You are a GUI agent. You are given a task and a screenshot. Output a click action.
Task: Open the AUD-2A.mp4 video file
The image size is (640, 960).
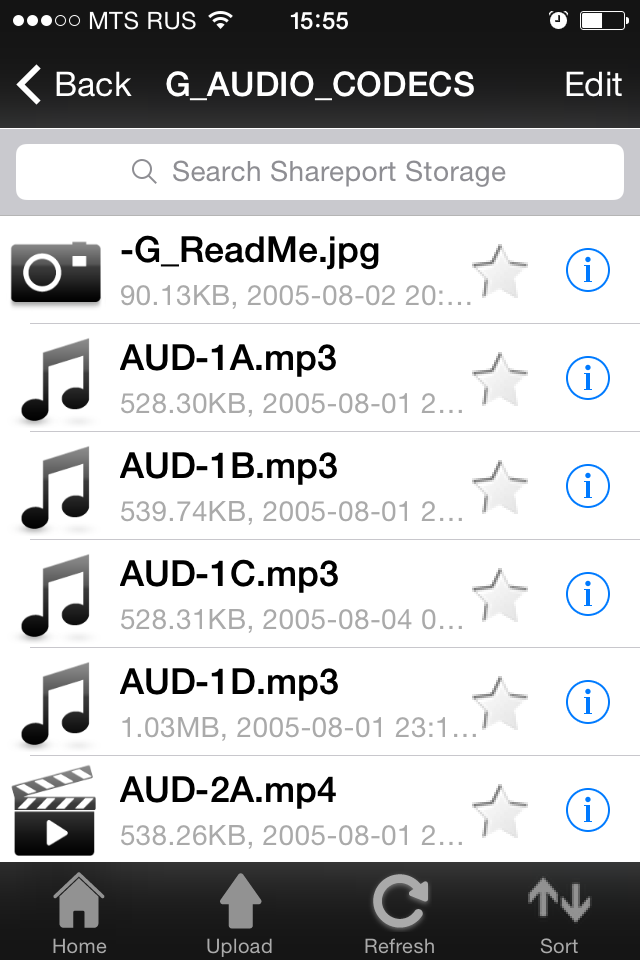(250, 808)
